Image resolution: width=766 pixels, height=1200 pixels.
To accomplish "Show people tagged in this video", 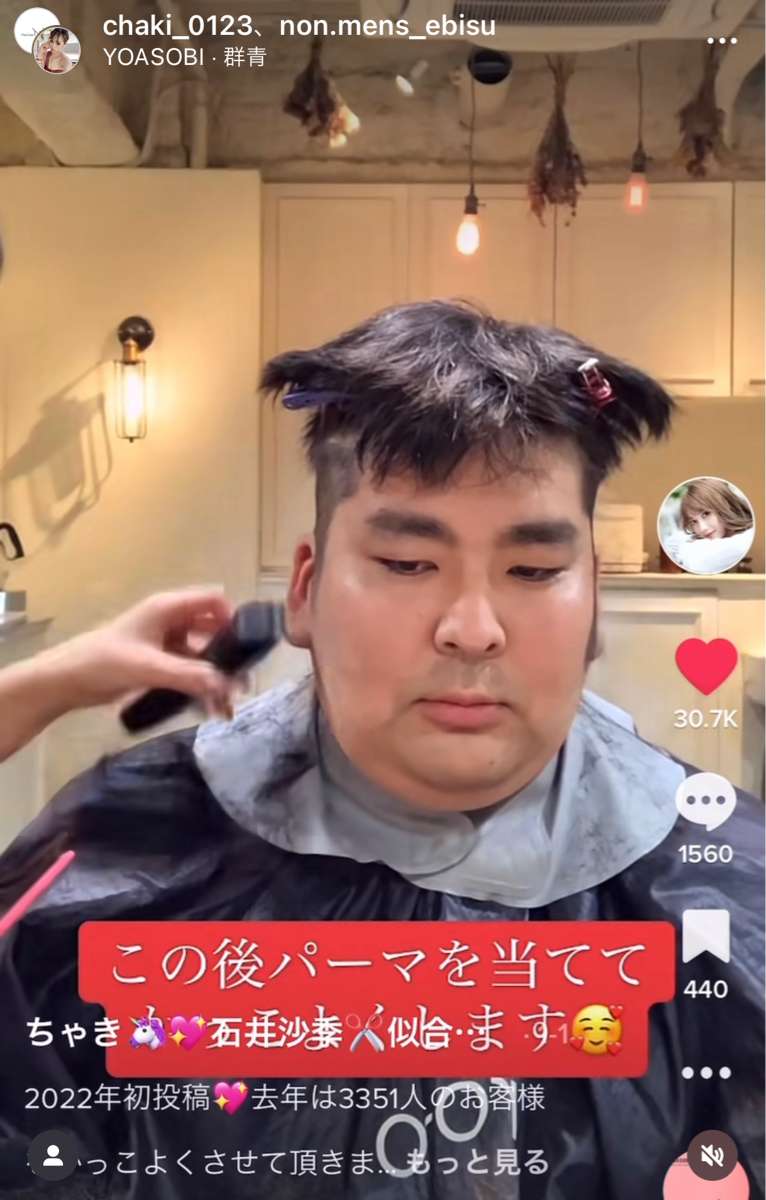I will (54, 1157).
